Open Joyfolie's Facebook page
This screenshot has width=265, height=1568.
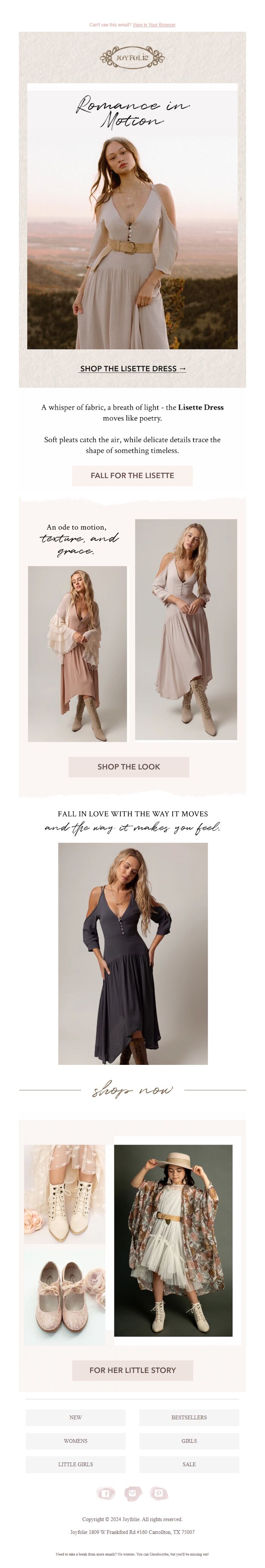105,1494
